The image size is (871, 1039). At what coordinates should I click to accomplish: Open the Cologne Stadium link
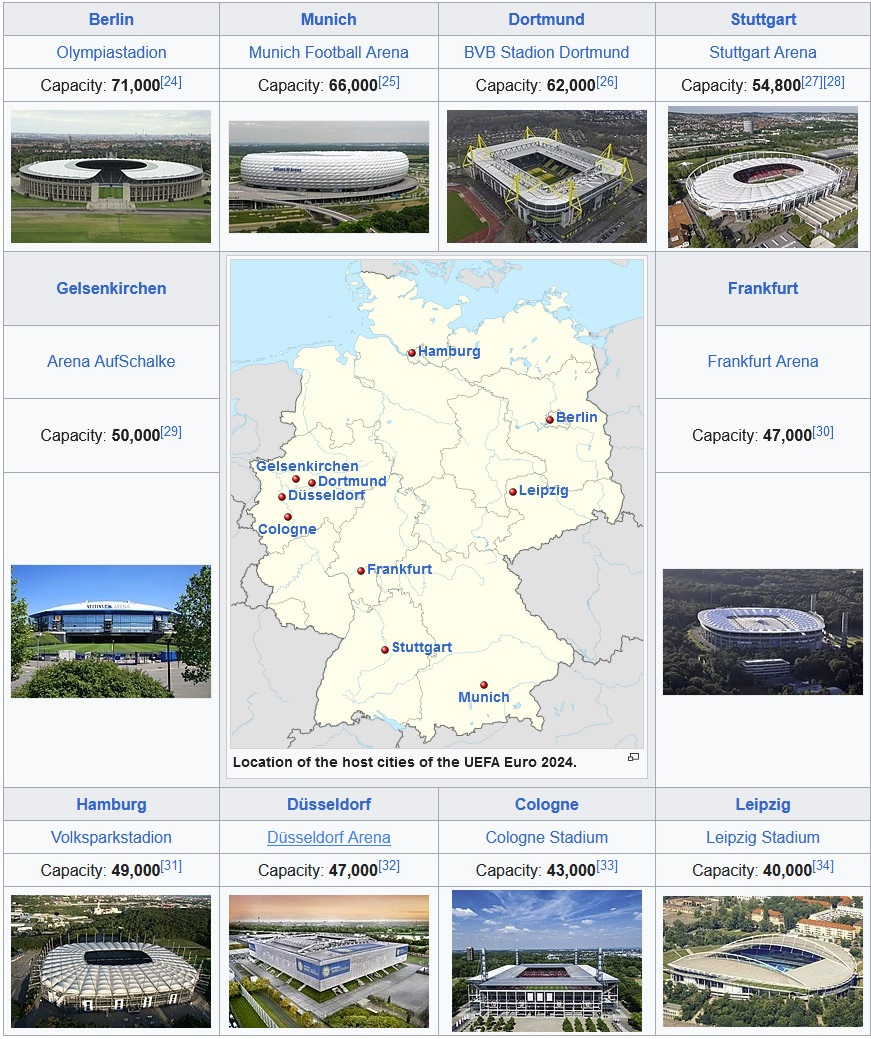tap(546, 837)
